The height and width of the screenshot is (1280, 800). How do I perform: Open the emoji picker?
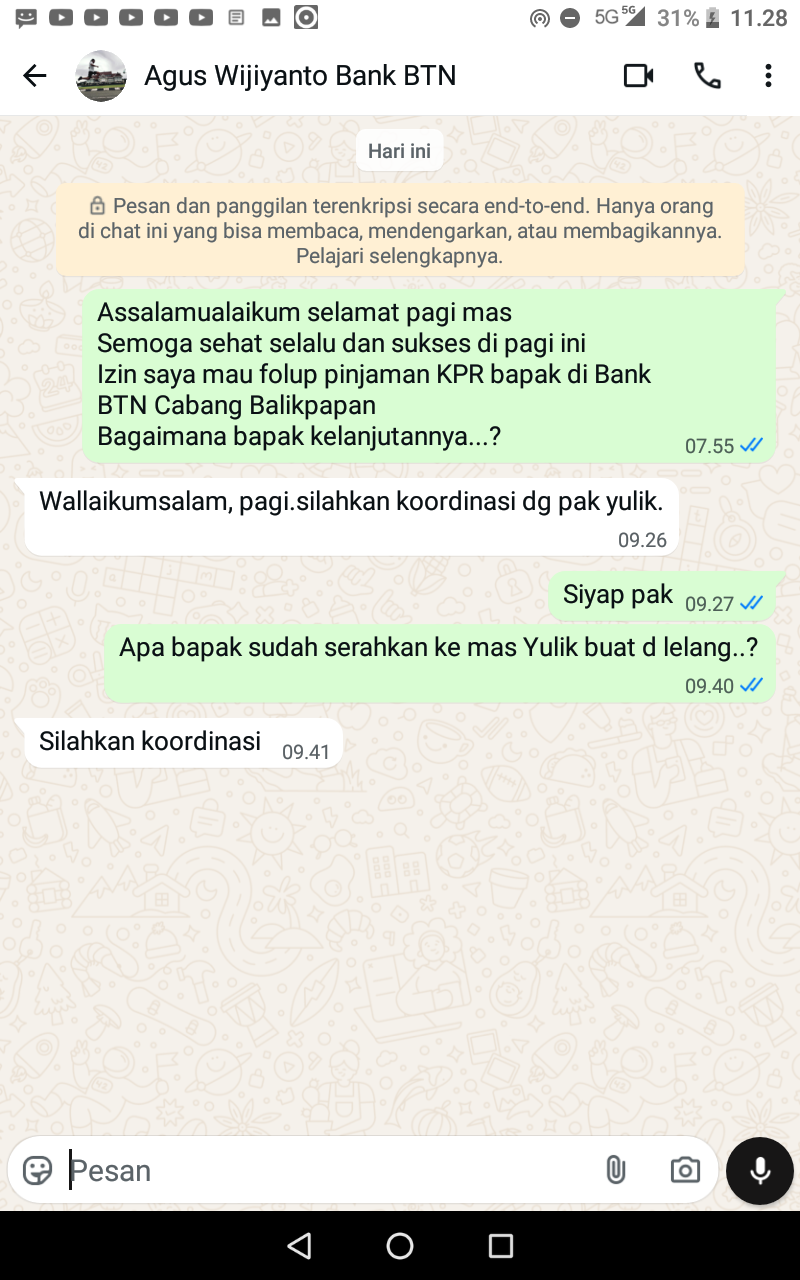click(x=38, y=1170)
